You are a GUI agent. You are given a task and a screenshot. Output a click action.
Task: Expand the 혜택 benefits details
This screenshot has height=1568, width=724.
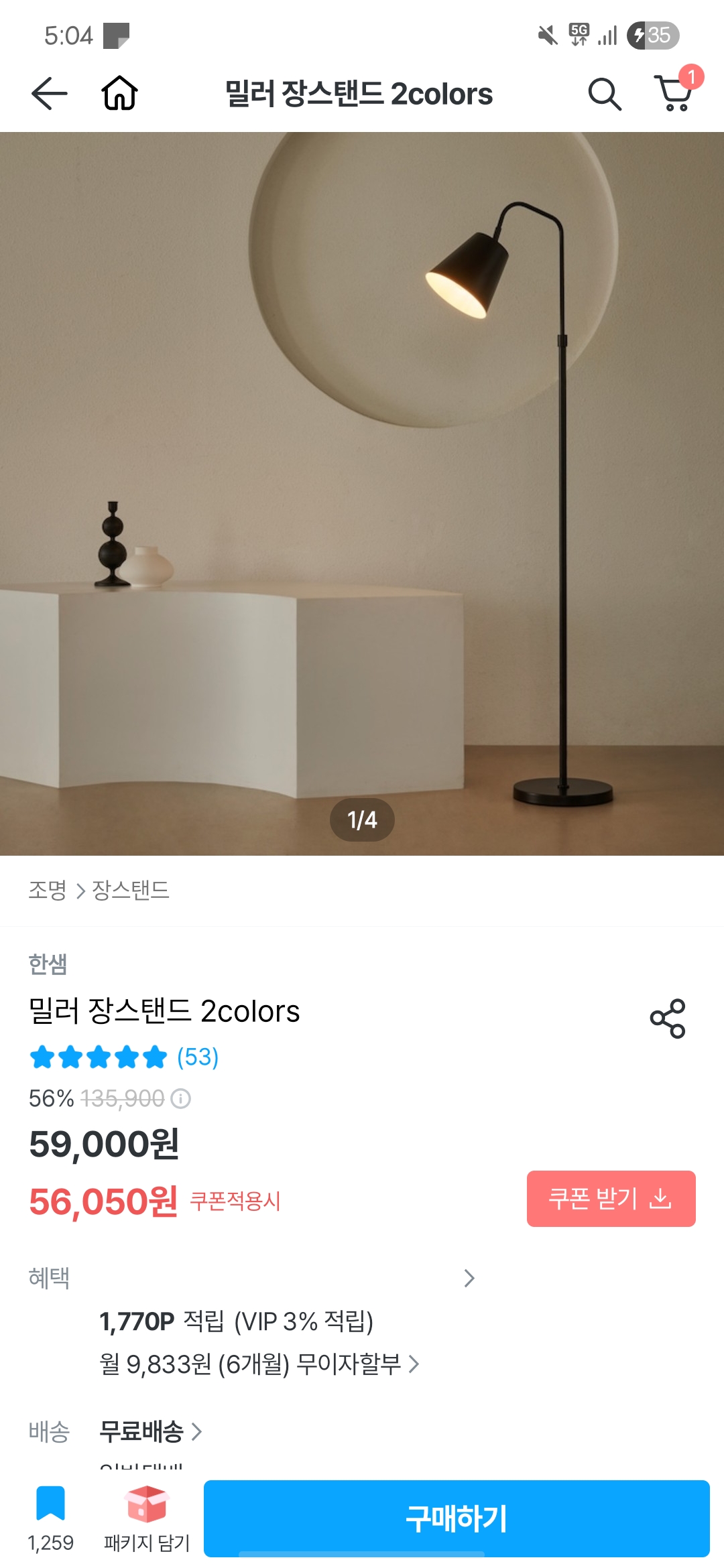(x=469, y=1279)
